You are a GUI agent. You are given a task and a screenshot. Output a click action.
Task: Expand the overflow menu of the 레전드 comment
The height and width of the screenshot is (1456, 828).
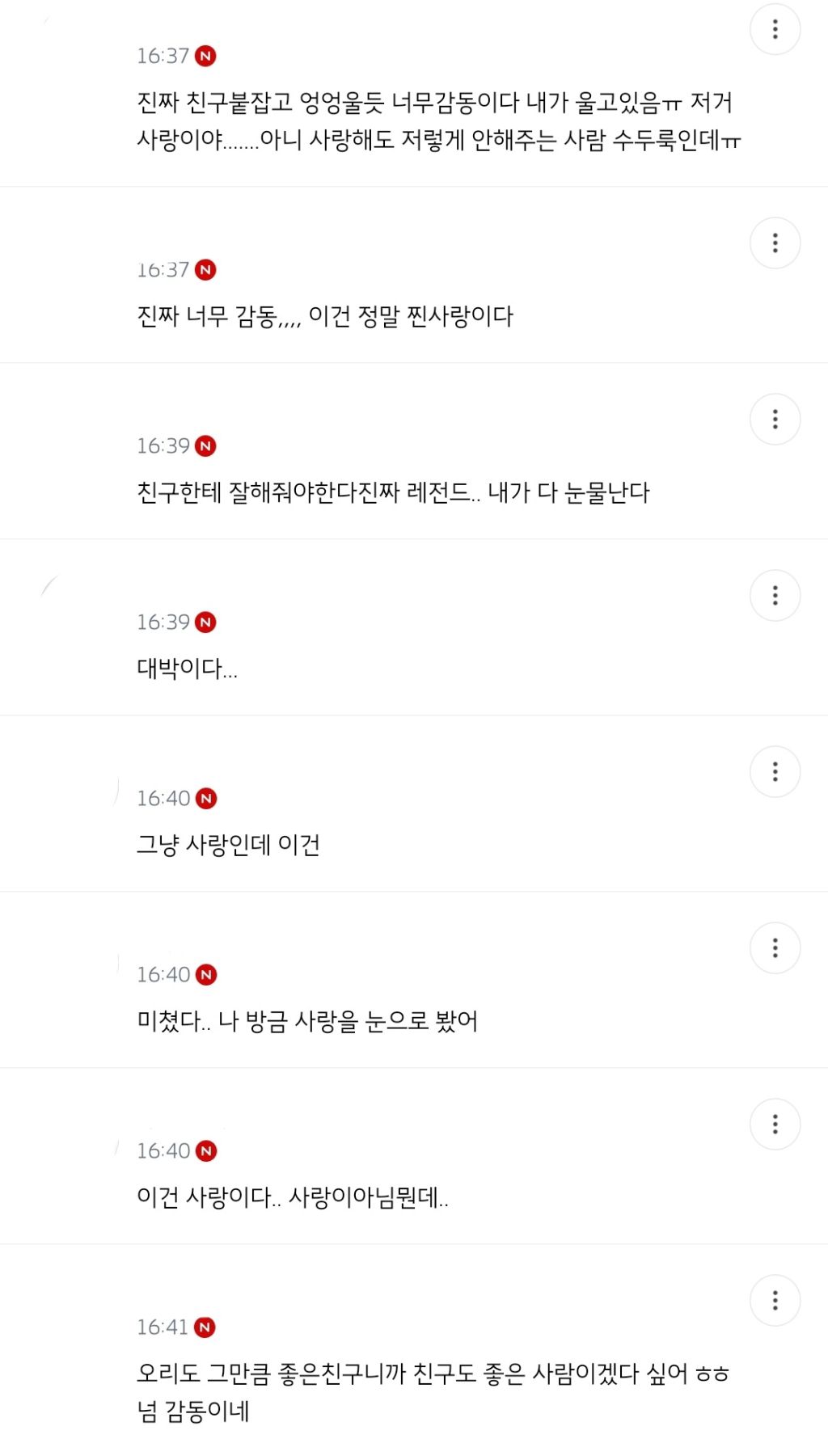pos(775,420)
